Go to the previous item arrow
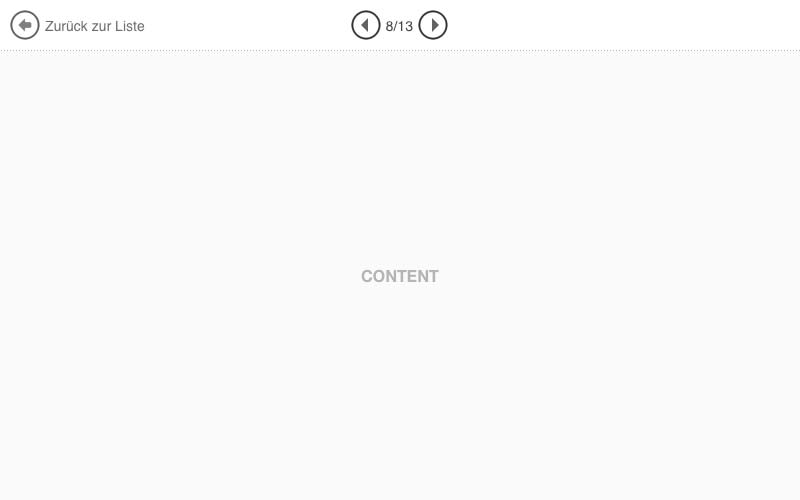800x500 pixels. pos(366,25)
